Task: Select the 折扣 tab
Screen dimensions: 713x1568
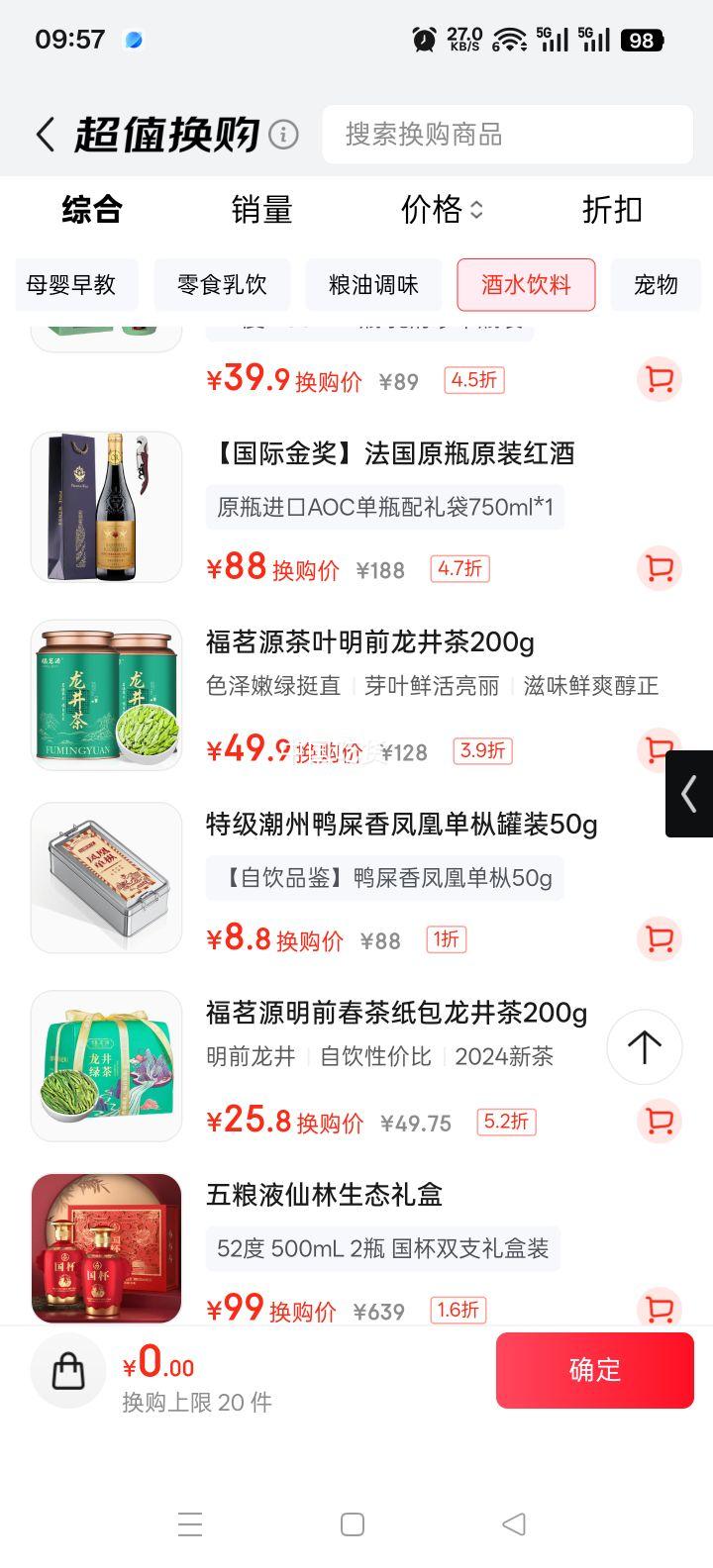Action: 611,210
